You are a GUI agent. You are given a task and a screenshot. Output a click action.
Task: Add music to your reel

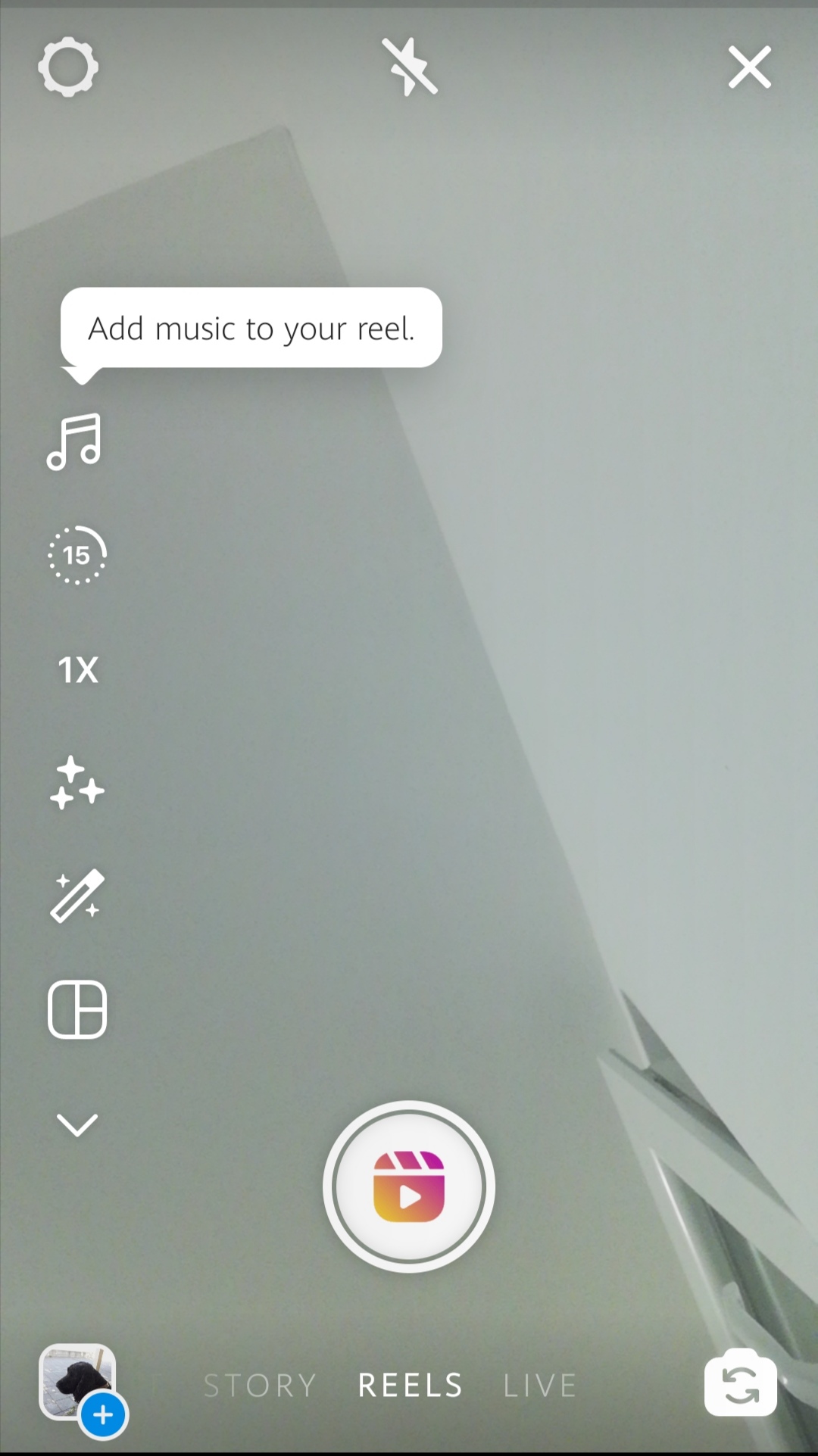[75, 441]
